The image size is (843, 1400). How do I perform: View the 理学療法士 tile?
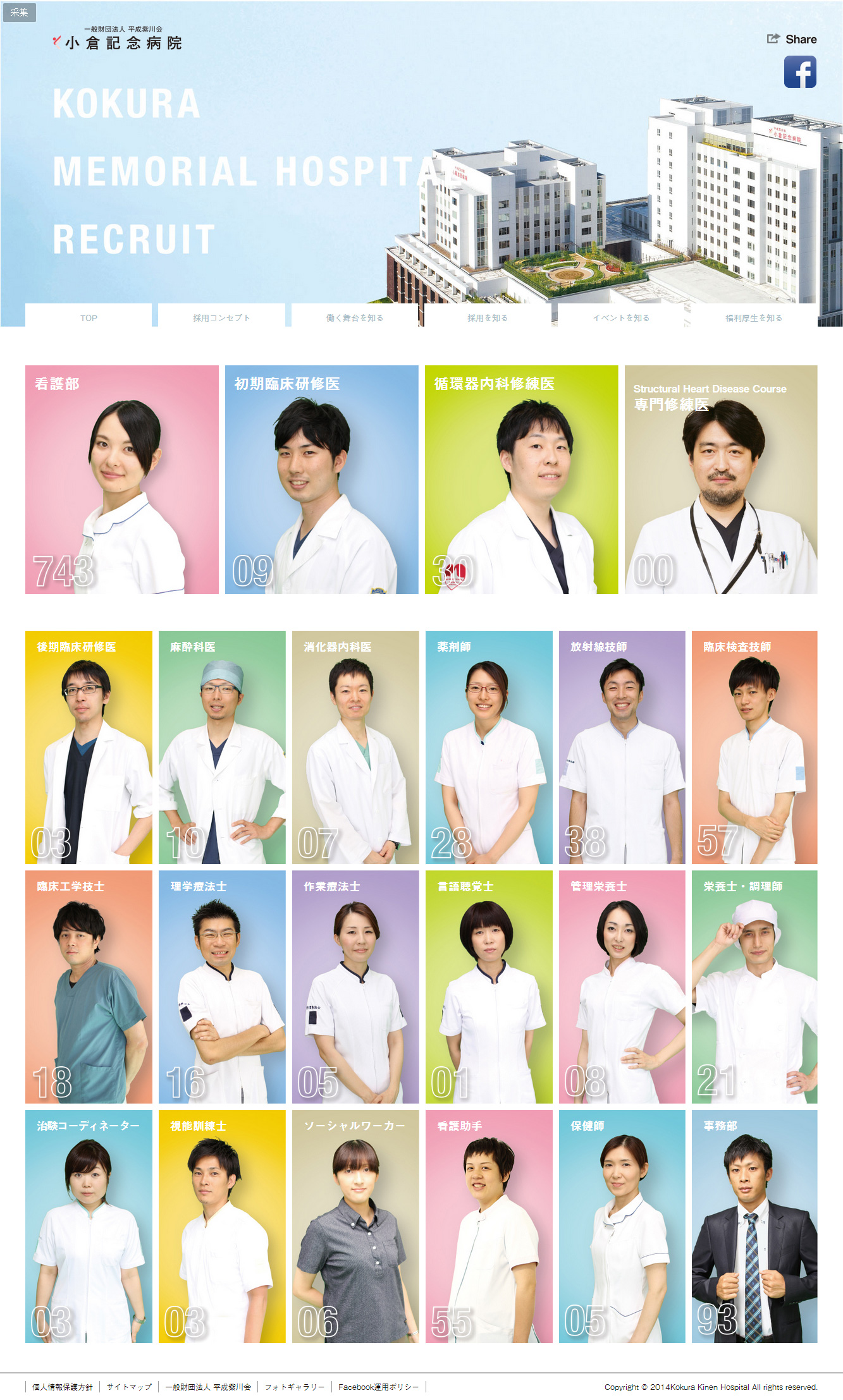coord(222,986)
